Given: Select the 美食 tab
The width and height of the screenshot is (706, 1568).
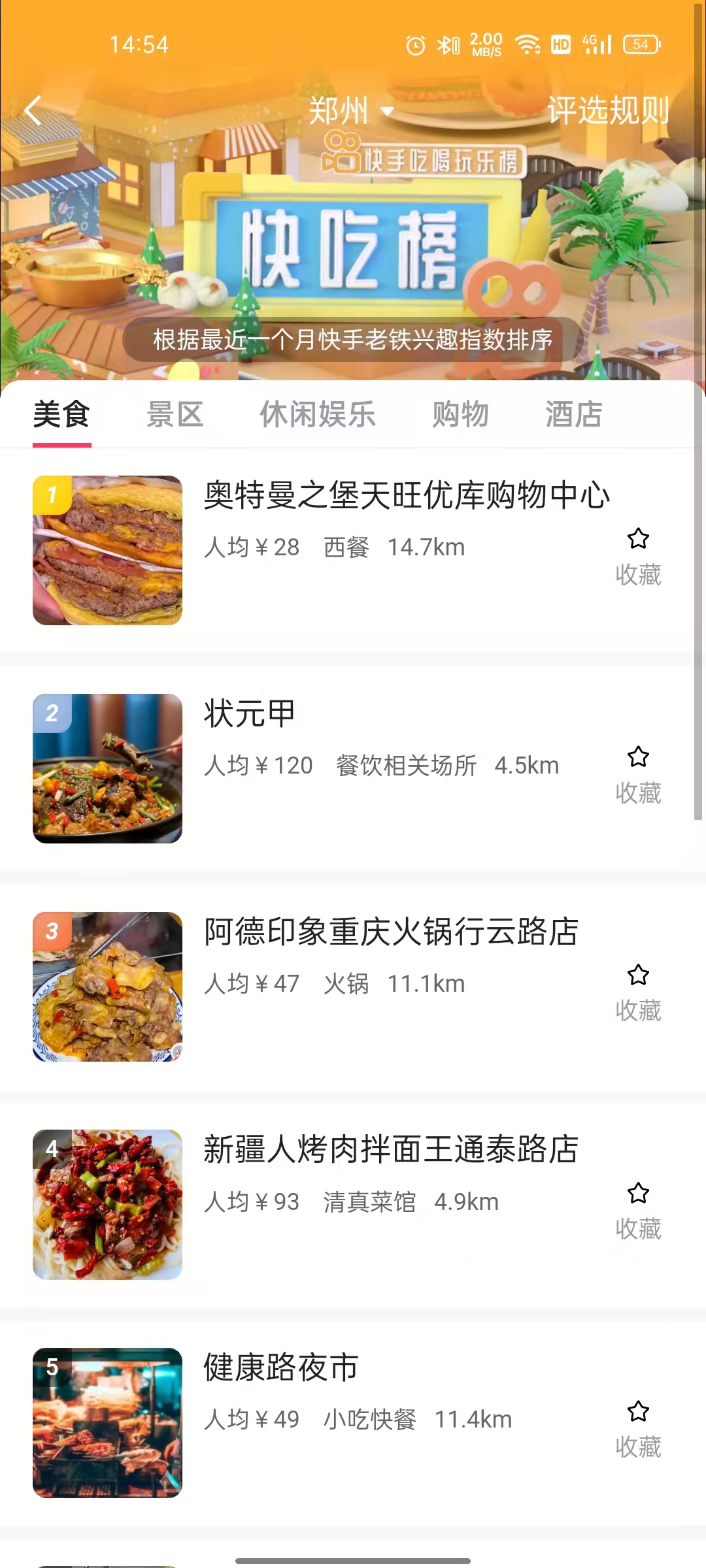Looking at the screenshot, I should click(61, 415).
